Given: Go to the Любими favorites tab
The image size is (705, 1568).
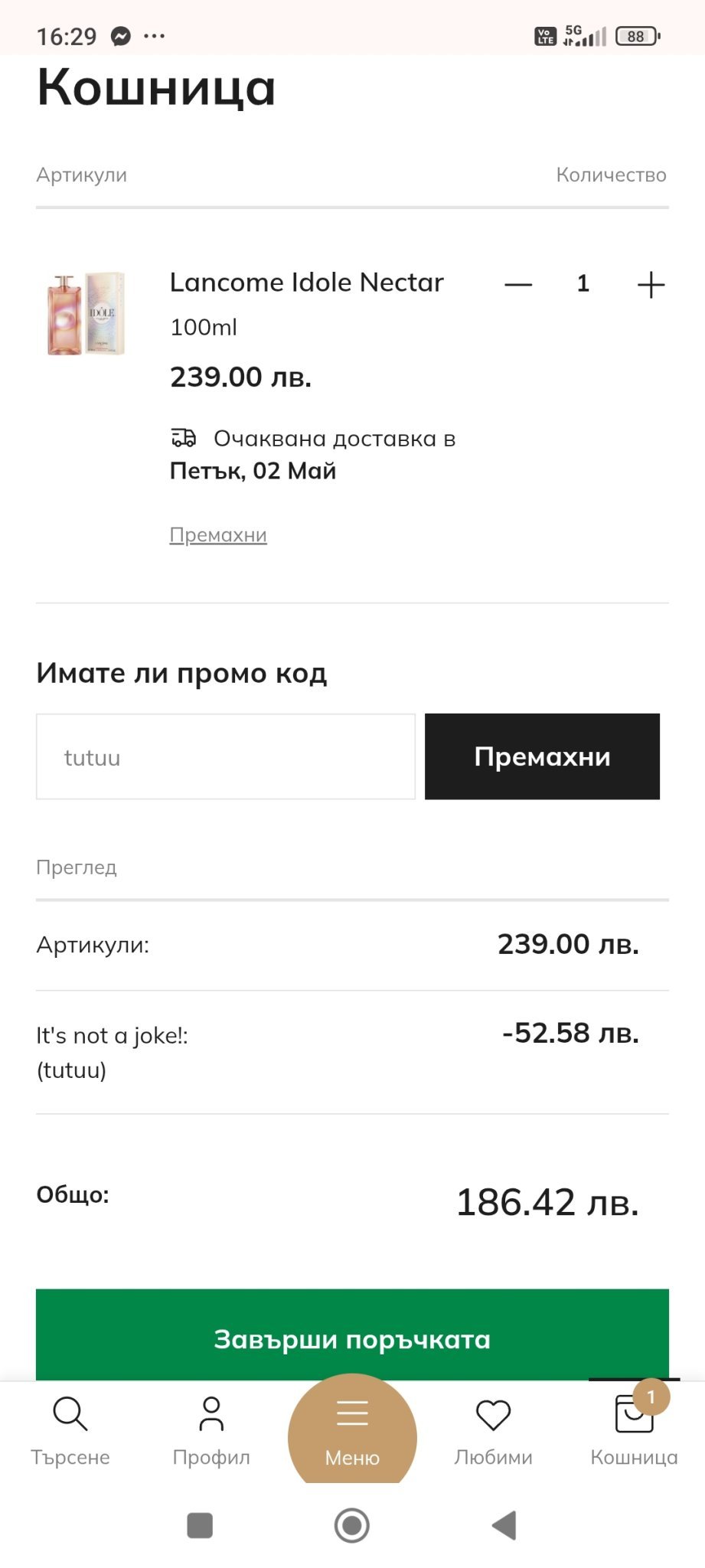Looking at the screenshot, I should coord(493,1430).
